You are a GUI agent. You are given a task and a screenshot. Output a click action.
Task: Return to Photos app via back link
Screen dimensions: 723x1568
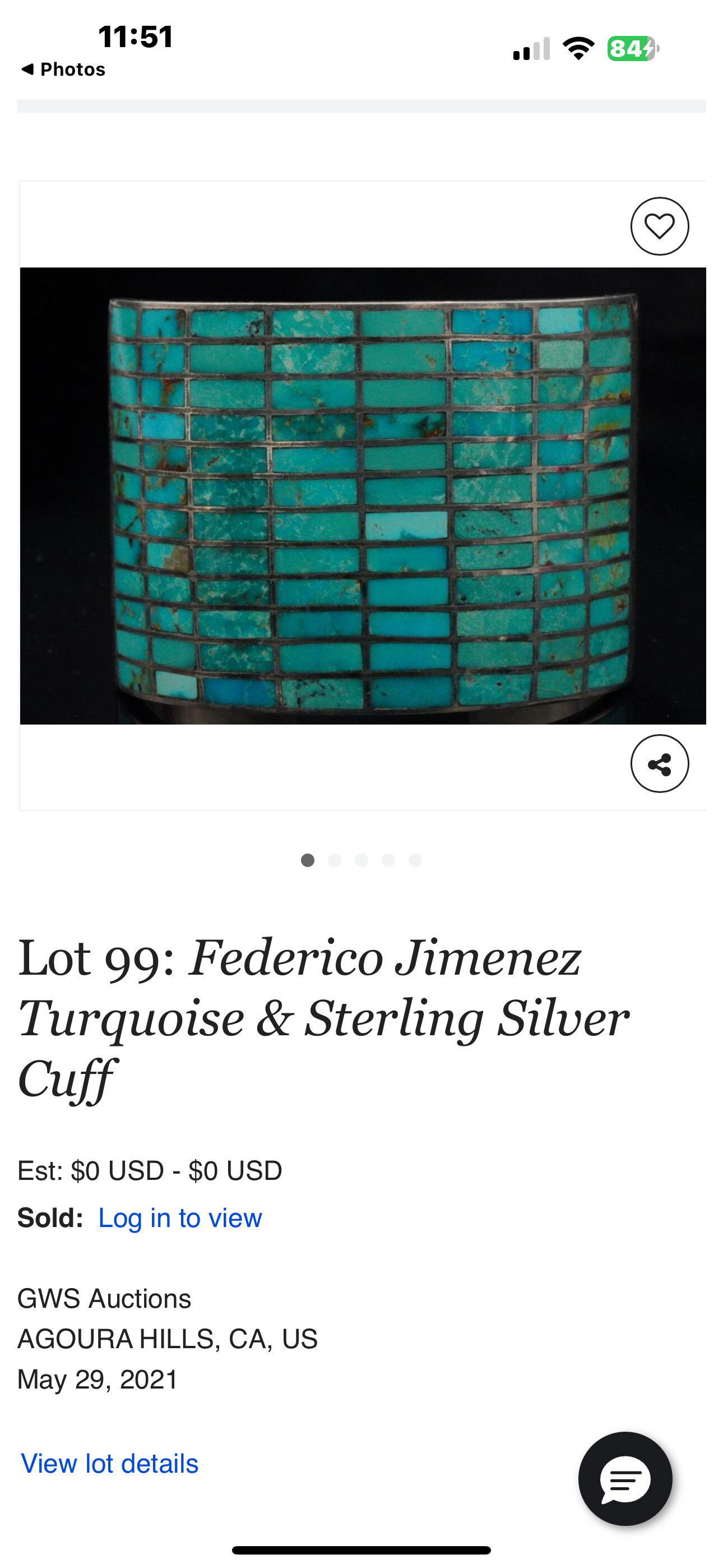pyautogui.click(x=63, y=70)
